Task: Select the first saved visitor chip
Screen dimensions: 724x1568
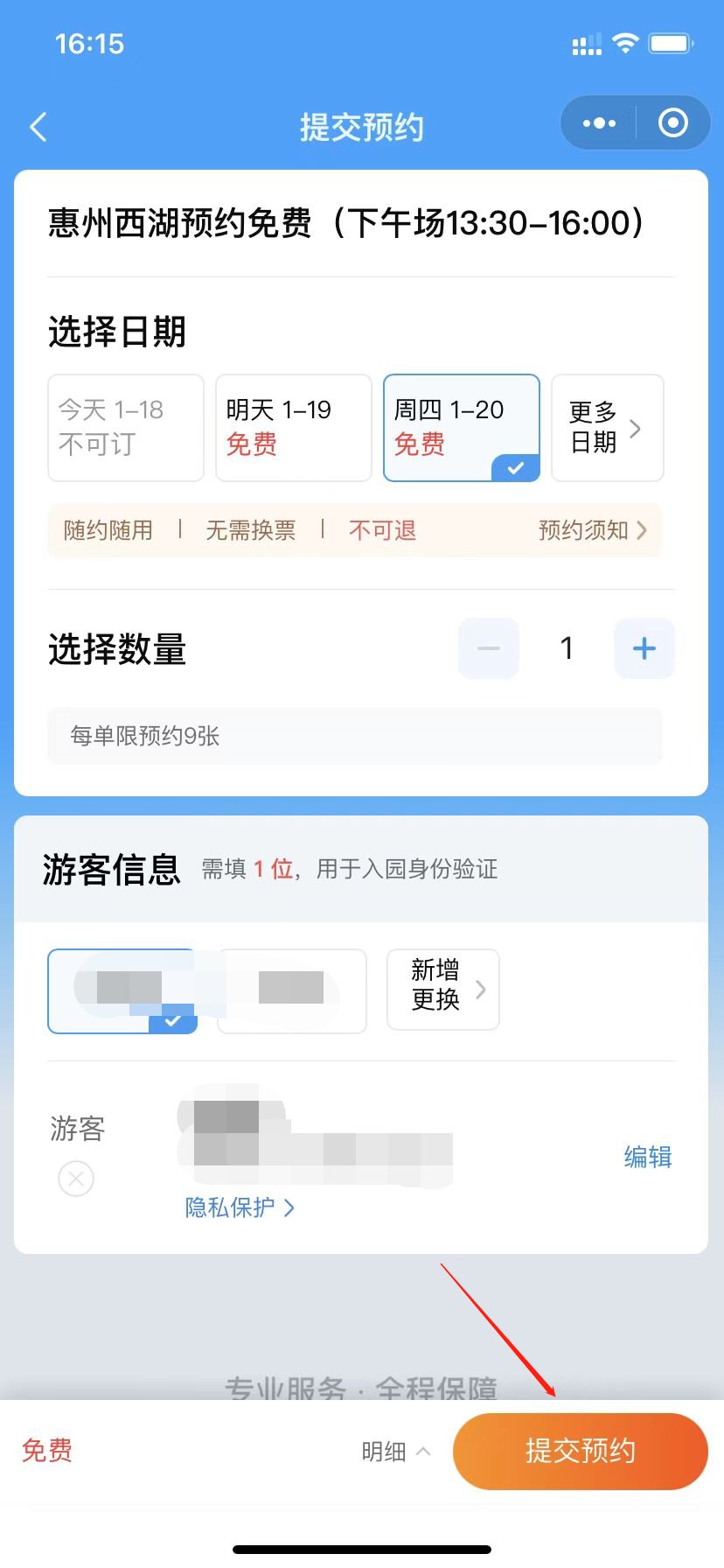Action: pyautogui.click(x=122, y=990)
